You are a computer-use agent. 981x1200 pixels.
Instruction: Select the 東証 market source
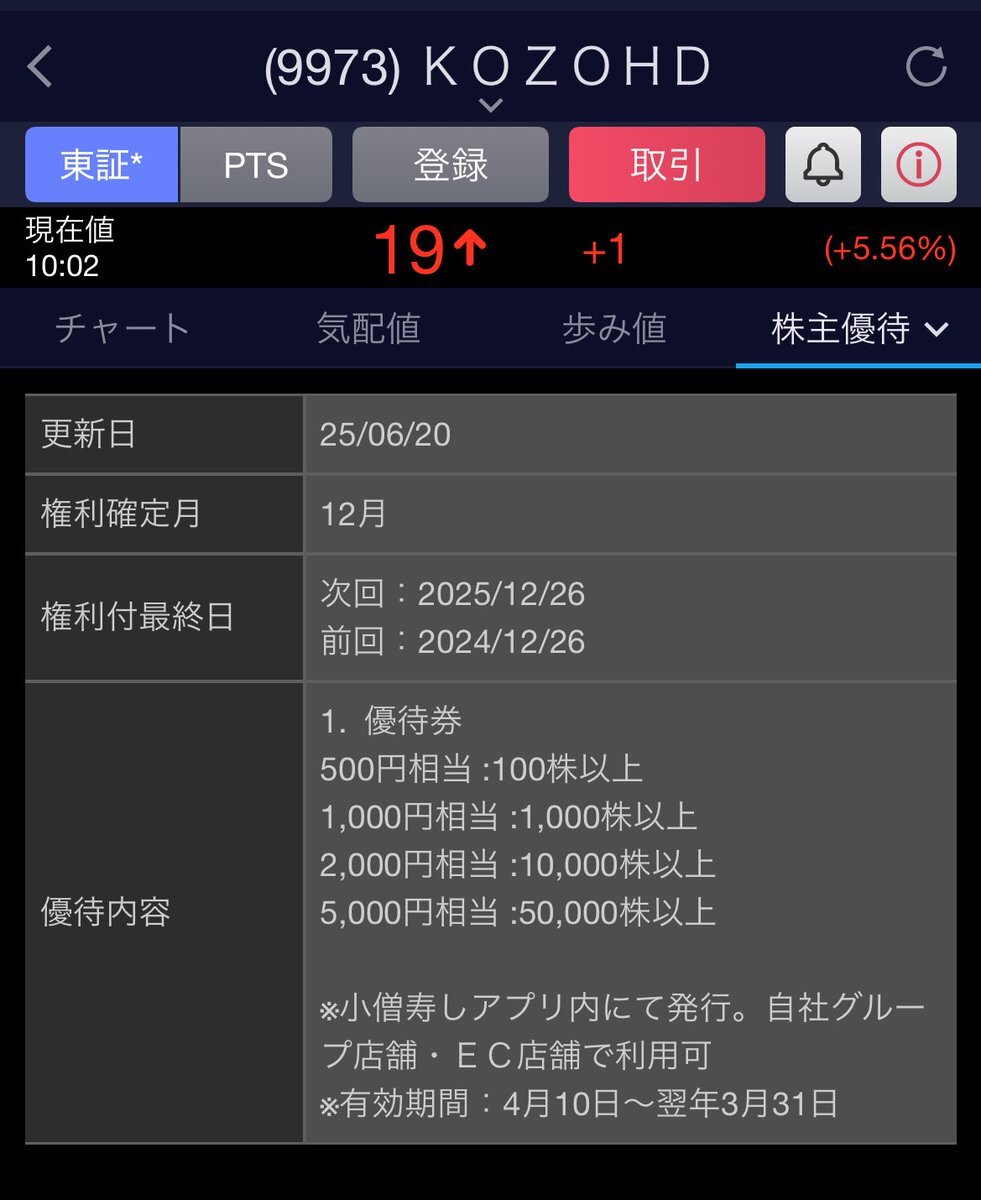(x=100, y=164)
